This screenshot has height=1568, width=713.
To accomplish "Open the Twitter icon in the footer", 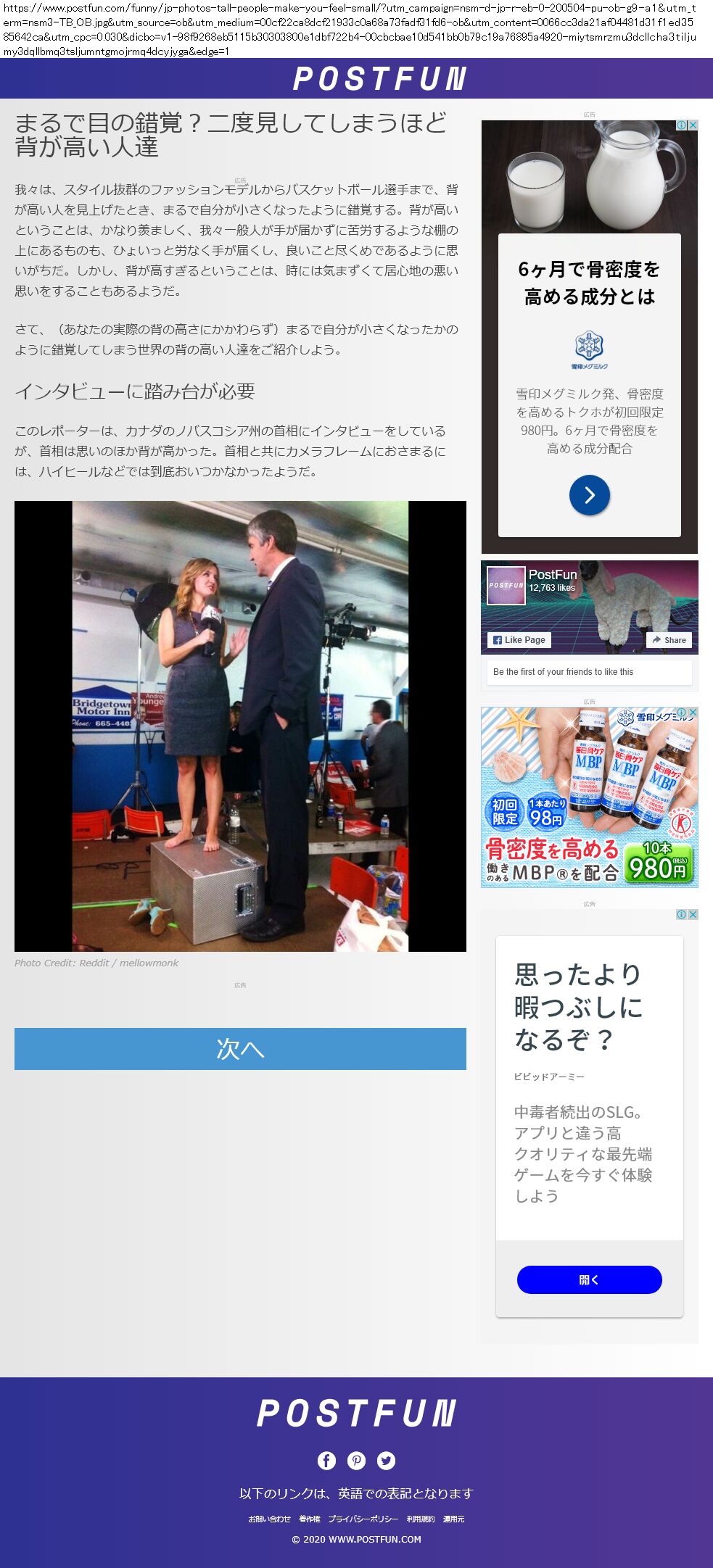I will [387, 1461].
